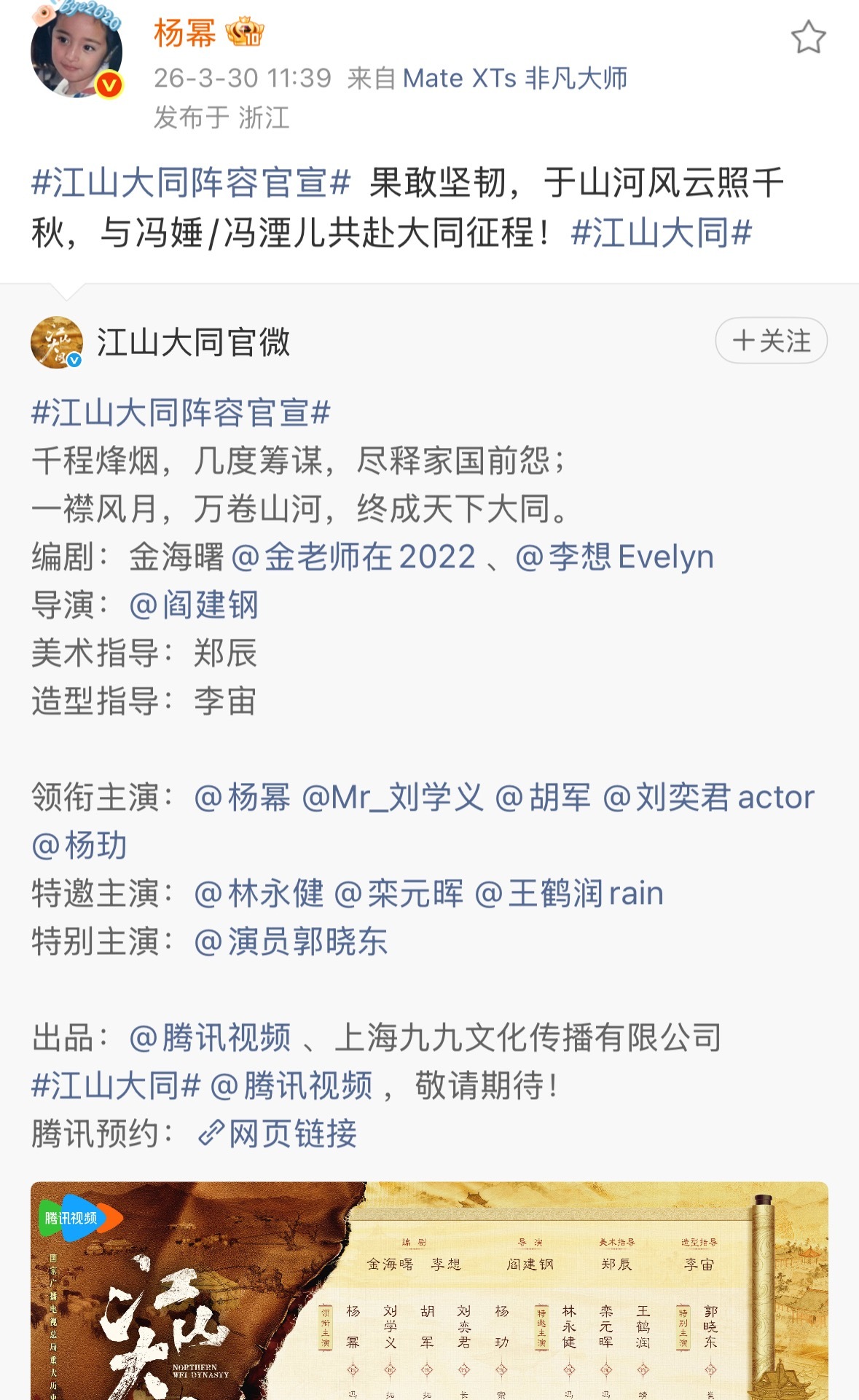Open the @Mr_刘学义 mention
Viewport: 859px width, 1400px height.
tap(393, 797)
